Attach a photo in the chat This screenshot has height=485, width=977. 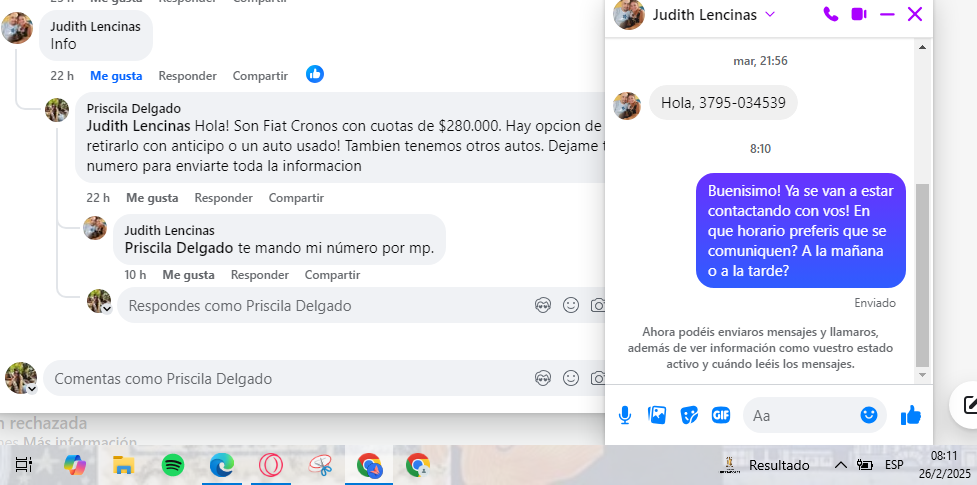657,415
